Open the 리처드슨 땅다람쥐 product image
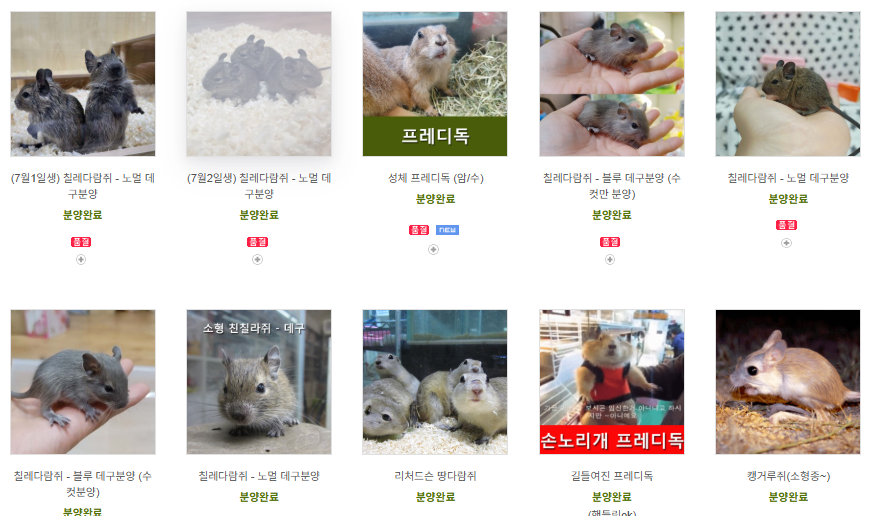This screenshot has height=516, width=883. pos(435,382)
